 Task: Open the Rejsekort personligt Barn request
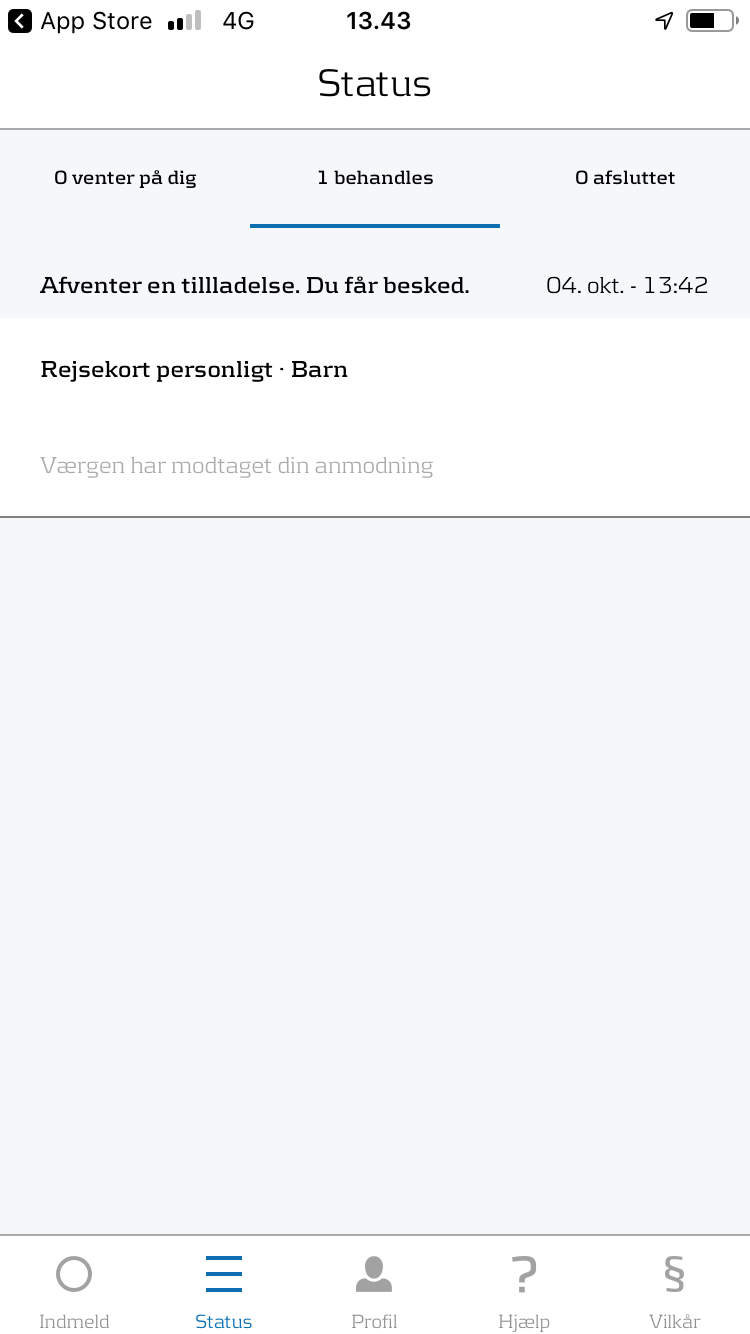pyautogui.click(x=375, y=415)
